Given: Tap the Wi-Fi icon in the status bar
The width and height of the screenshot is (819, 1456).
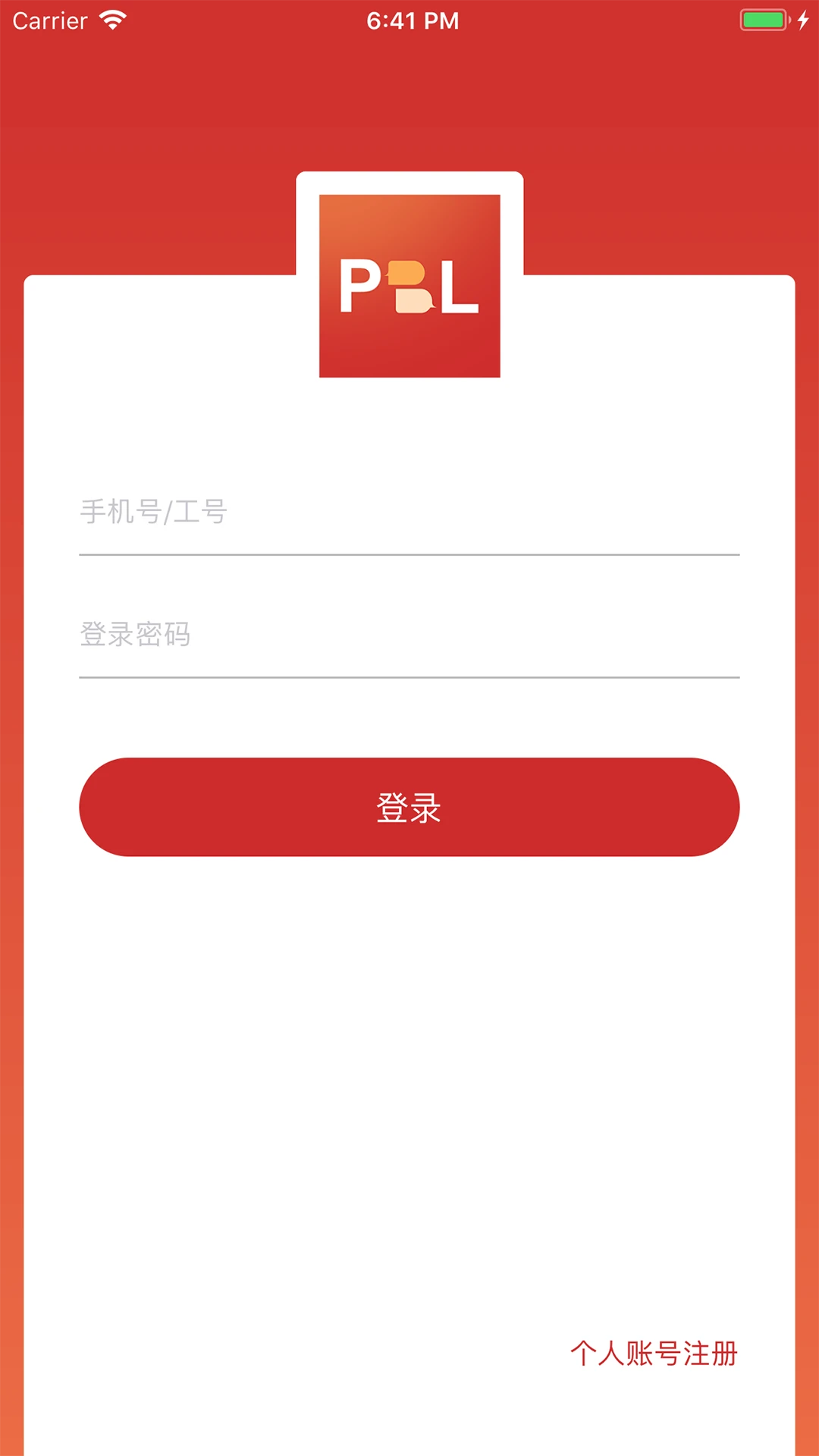Looking at the screenshot, I should coord(114,20).
